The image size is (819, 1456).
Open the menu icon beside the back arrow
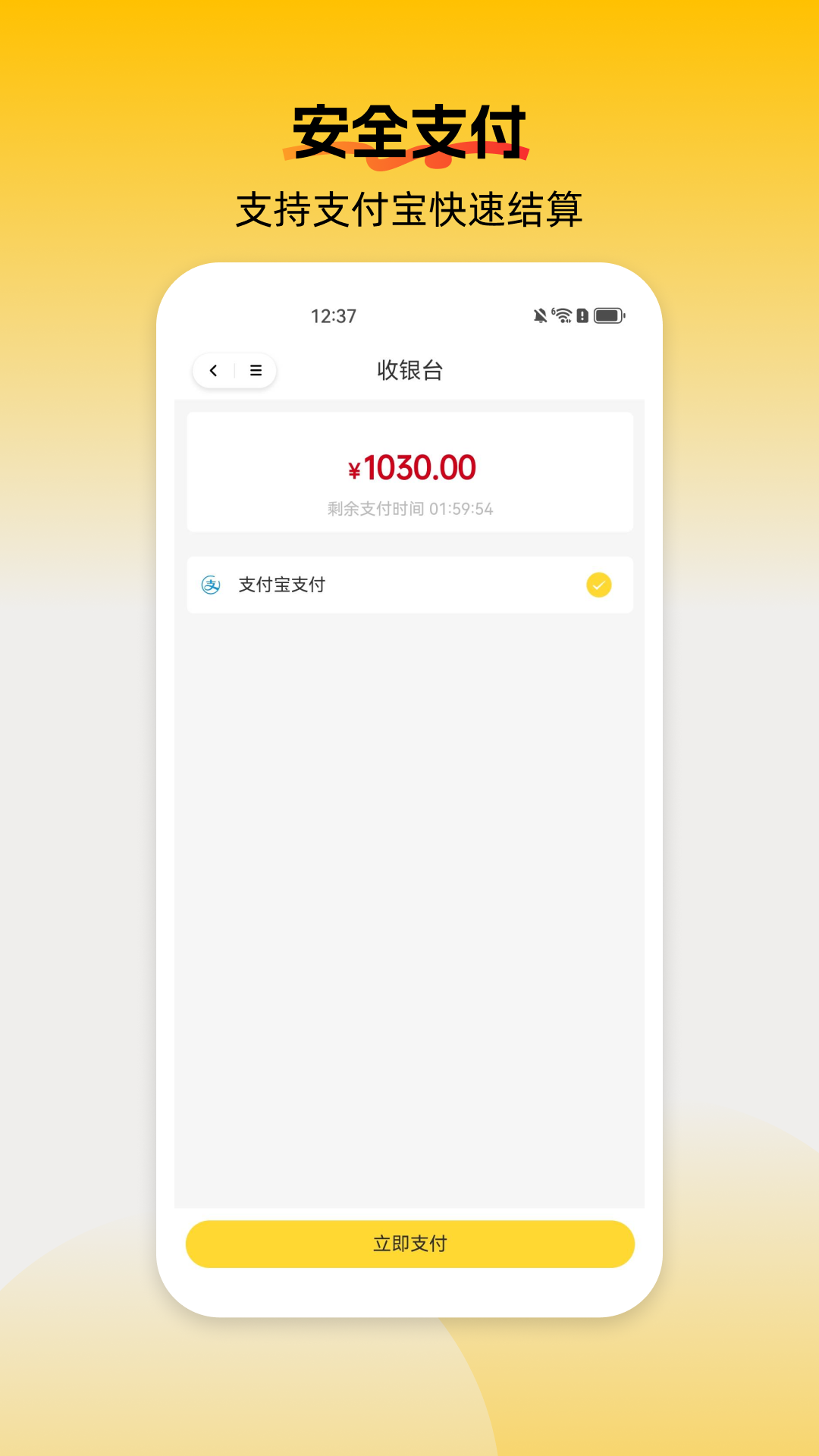click(x=256, y=371)
